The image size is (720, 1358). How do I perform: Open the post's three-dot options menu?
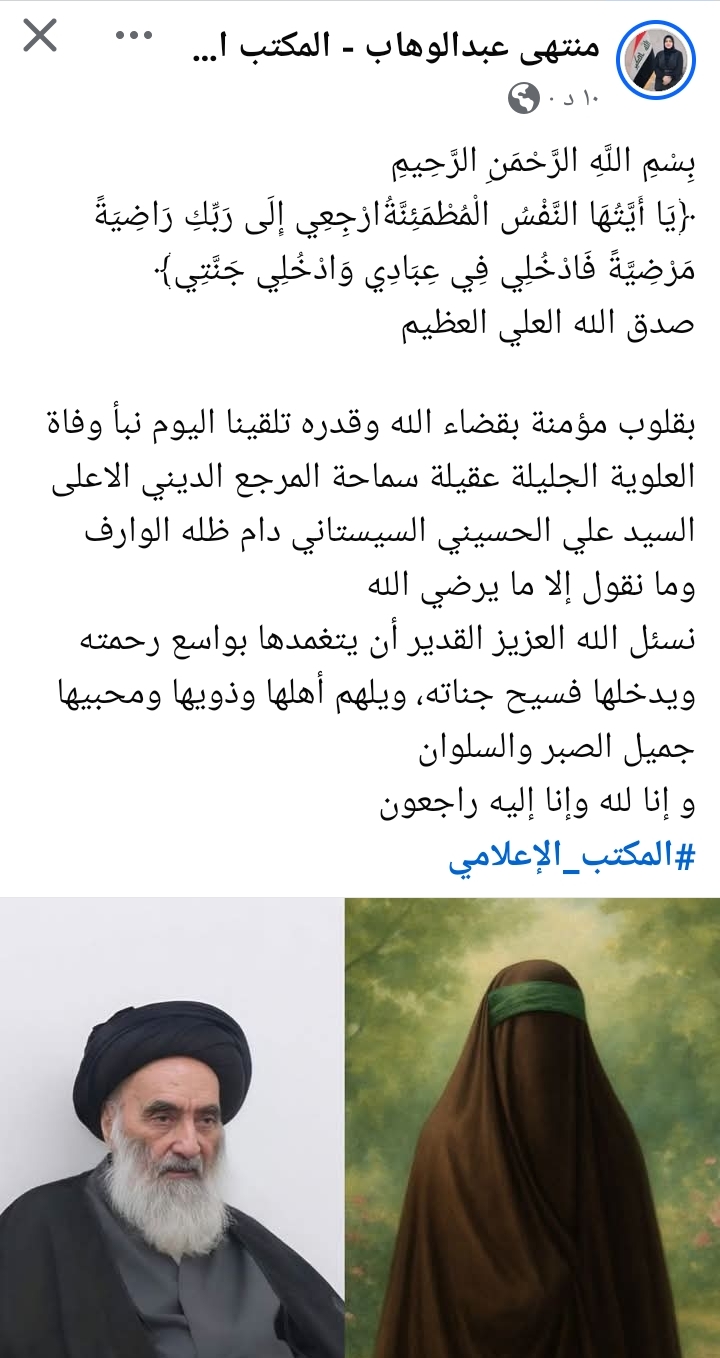pyautogui.click(x=133, y=36)
